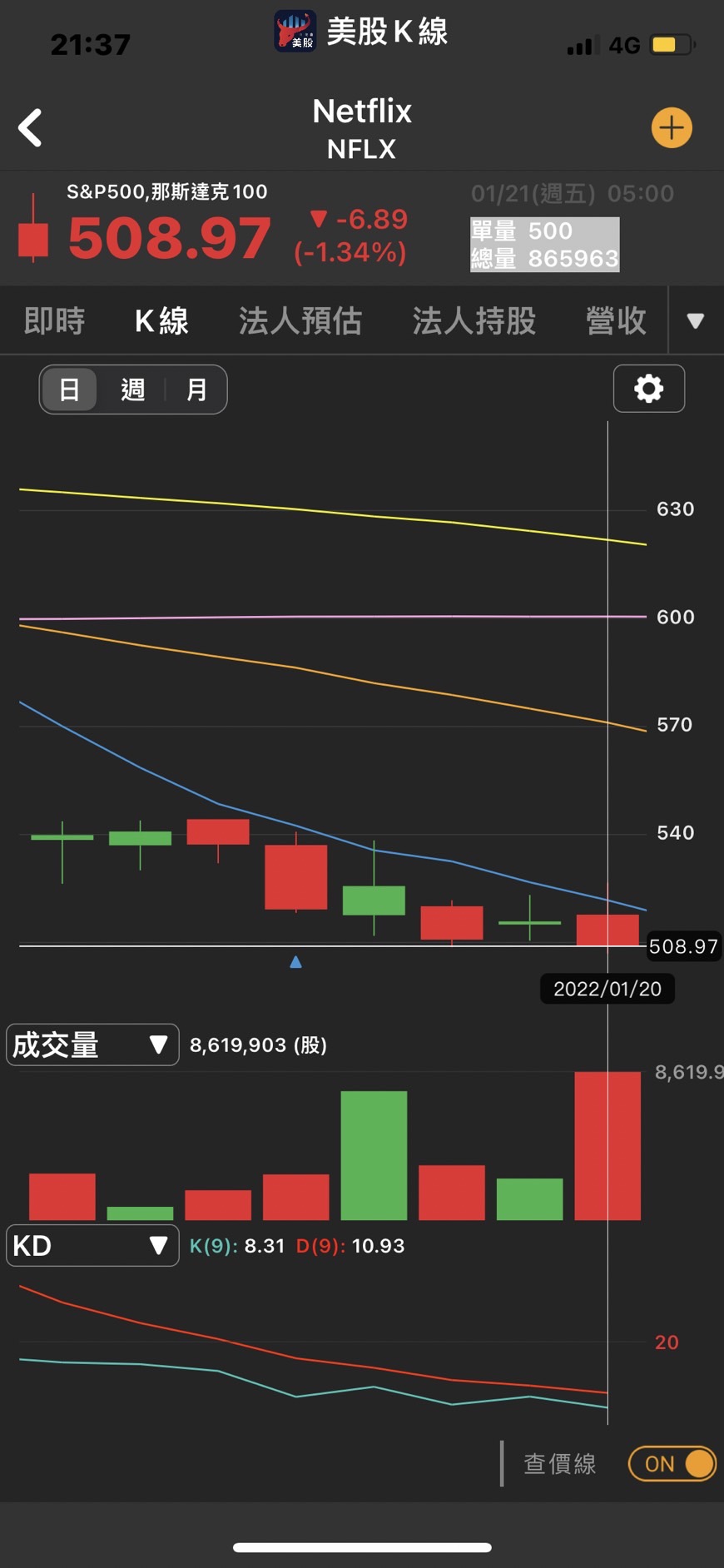Select 週 to view weekly candles

[132, 389]
